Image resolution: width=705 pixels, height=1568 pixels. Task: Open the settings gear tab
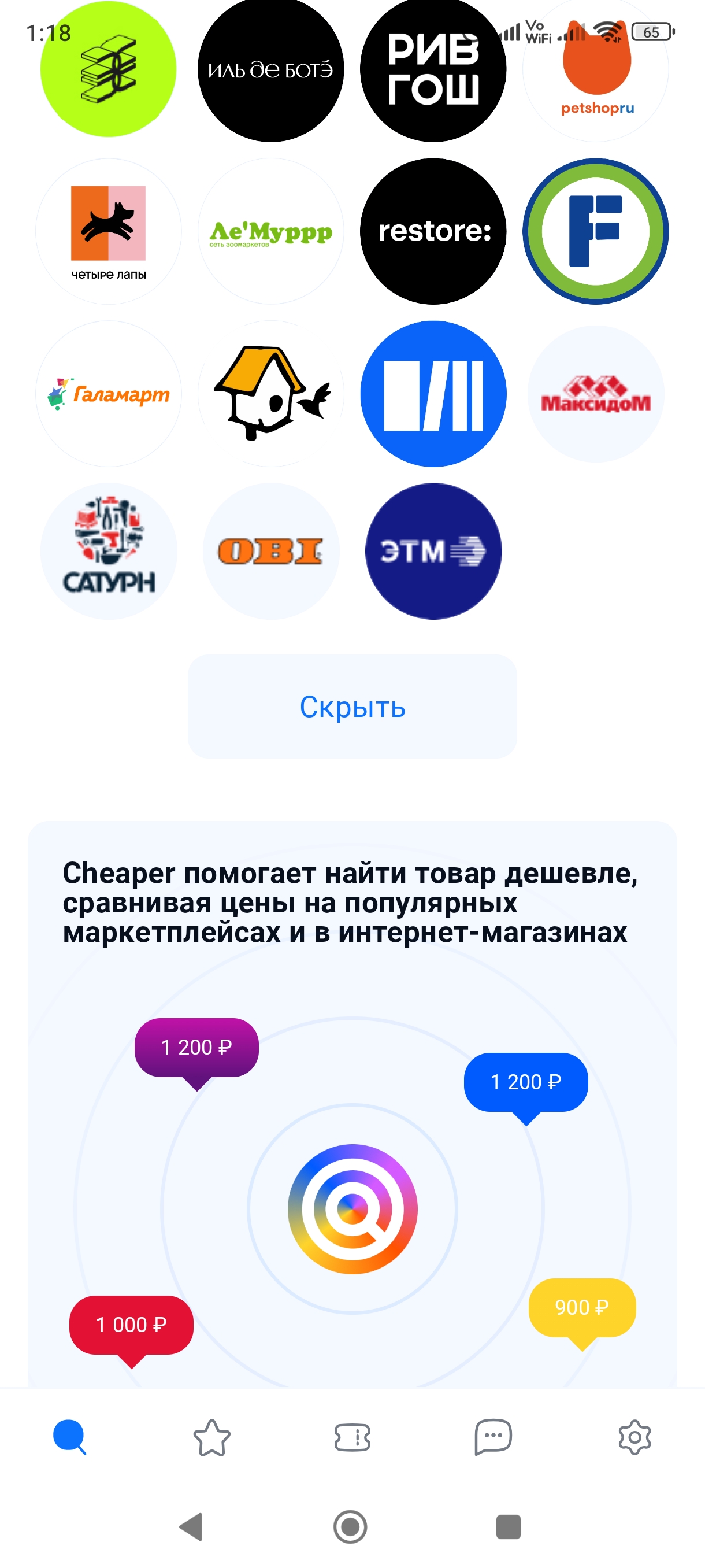pyautogui.click(x=634, y=1438)
